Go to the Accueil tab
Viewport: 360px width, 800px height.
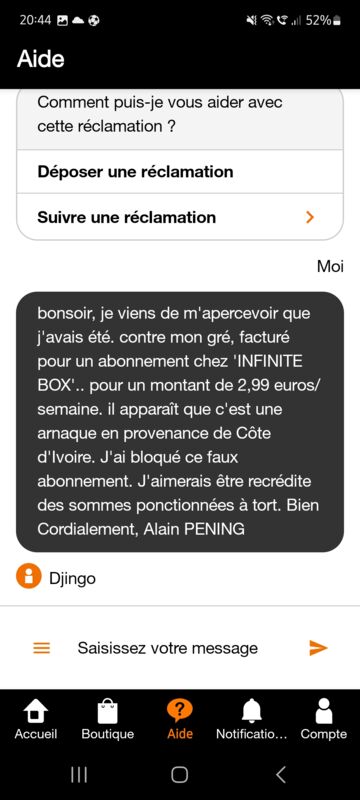click(x=36, y=719)
